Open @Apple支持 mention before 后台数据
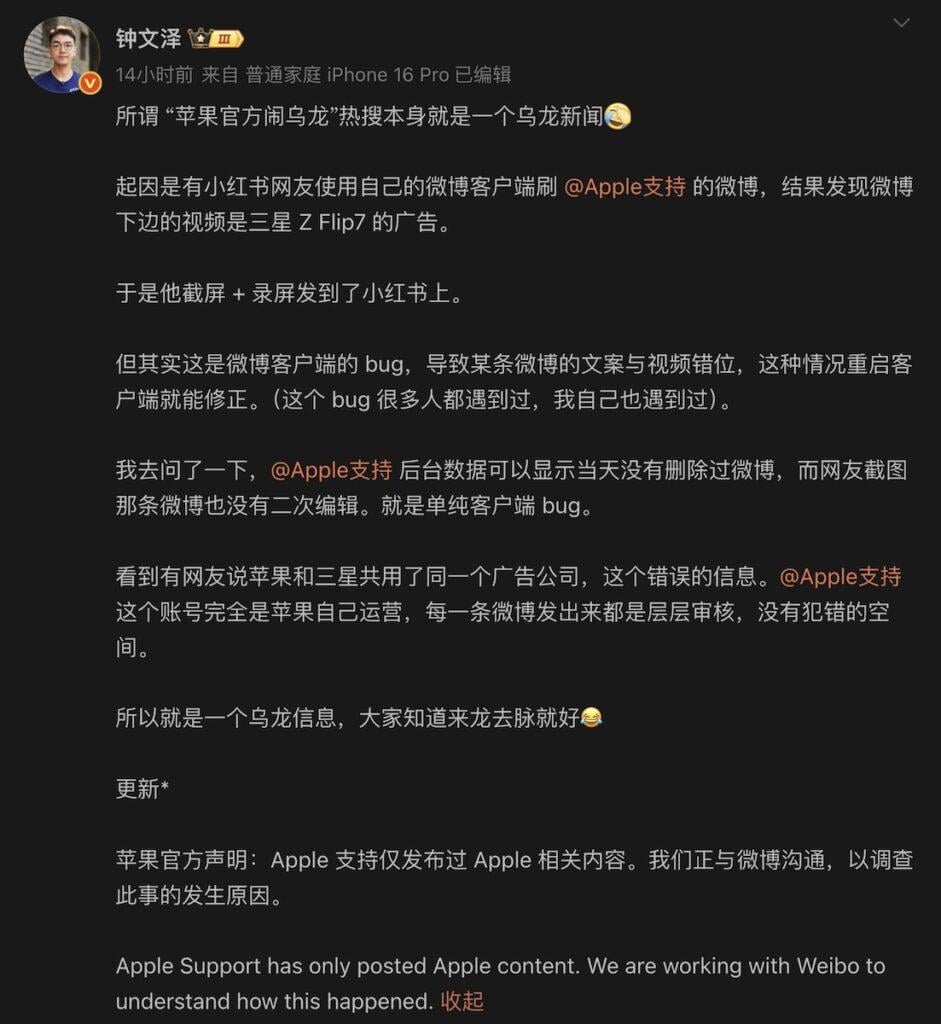The height and width of the screenshot is (1024, 941). (331, 469)
